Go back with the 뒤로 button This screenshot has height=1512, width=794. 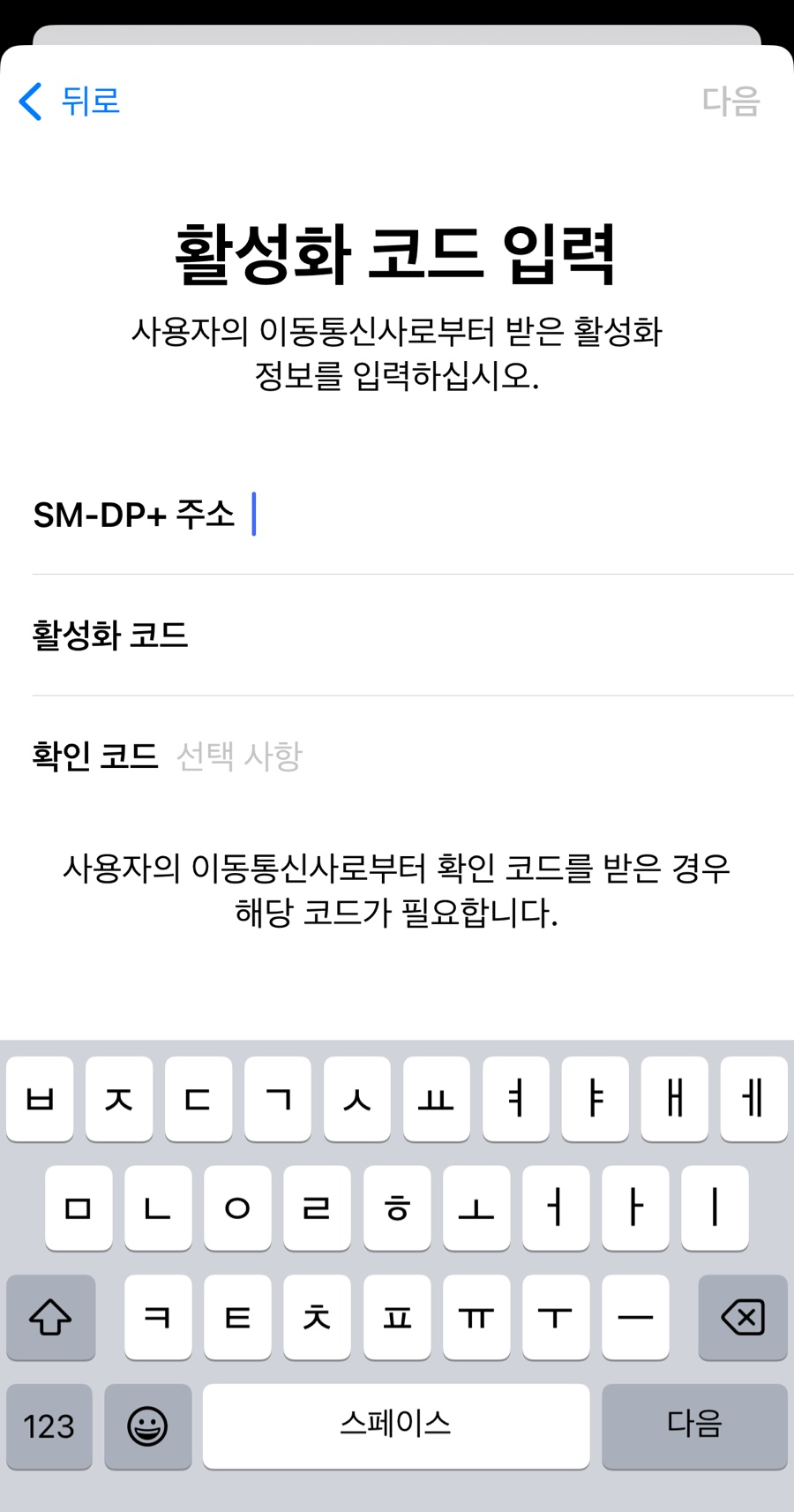coord(69,101)
